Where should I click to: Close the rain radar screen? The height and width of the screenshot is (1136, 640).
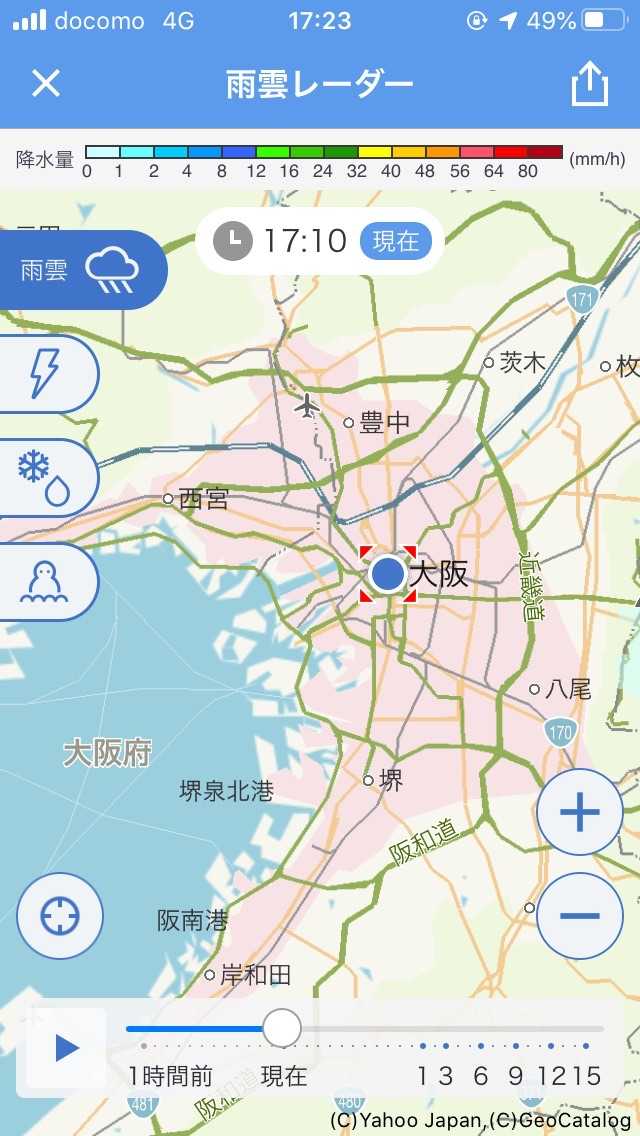point(46,83)
